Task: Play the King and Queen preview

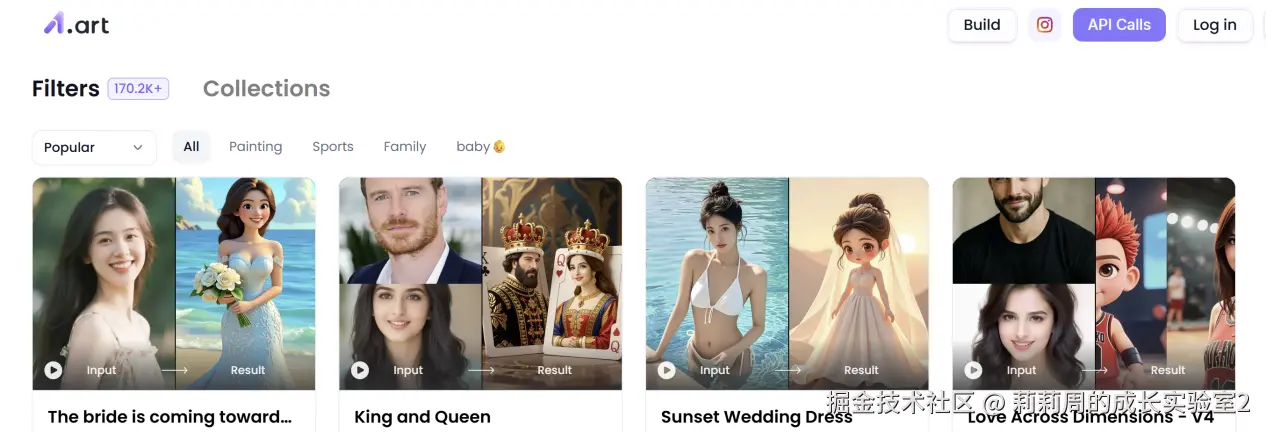Action: (360, 370)
